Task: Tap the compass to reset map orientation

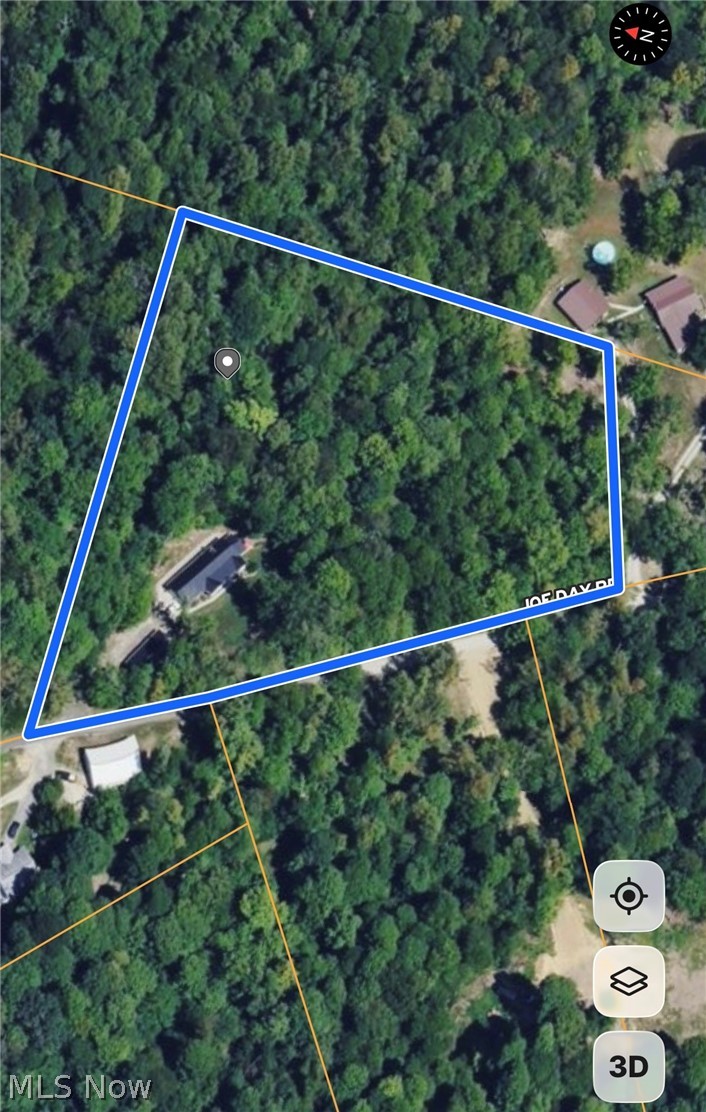Action: [x=641, y=35]
